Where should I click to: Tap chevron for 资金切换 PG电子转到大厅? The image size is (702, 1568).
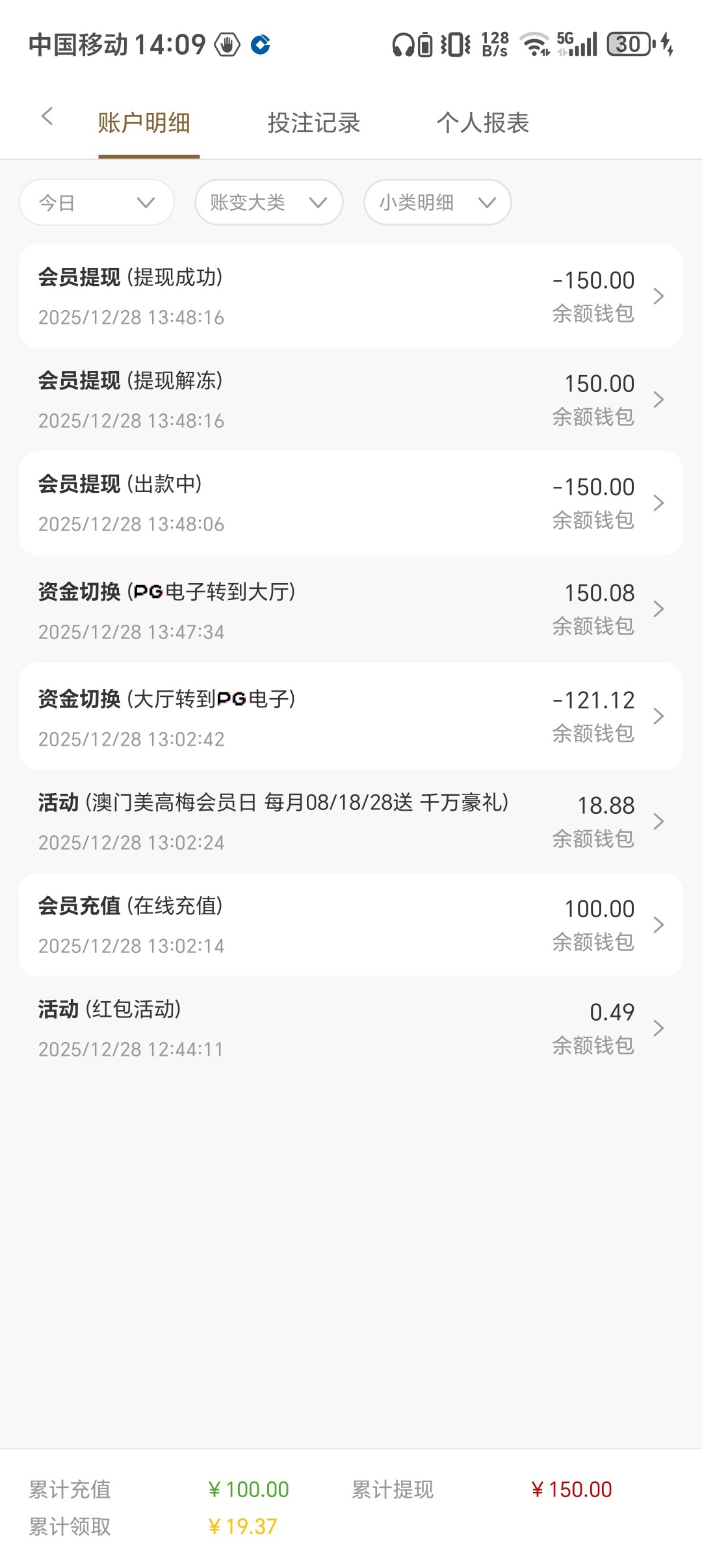pos(659,610)
